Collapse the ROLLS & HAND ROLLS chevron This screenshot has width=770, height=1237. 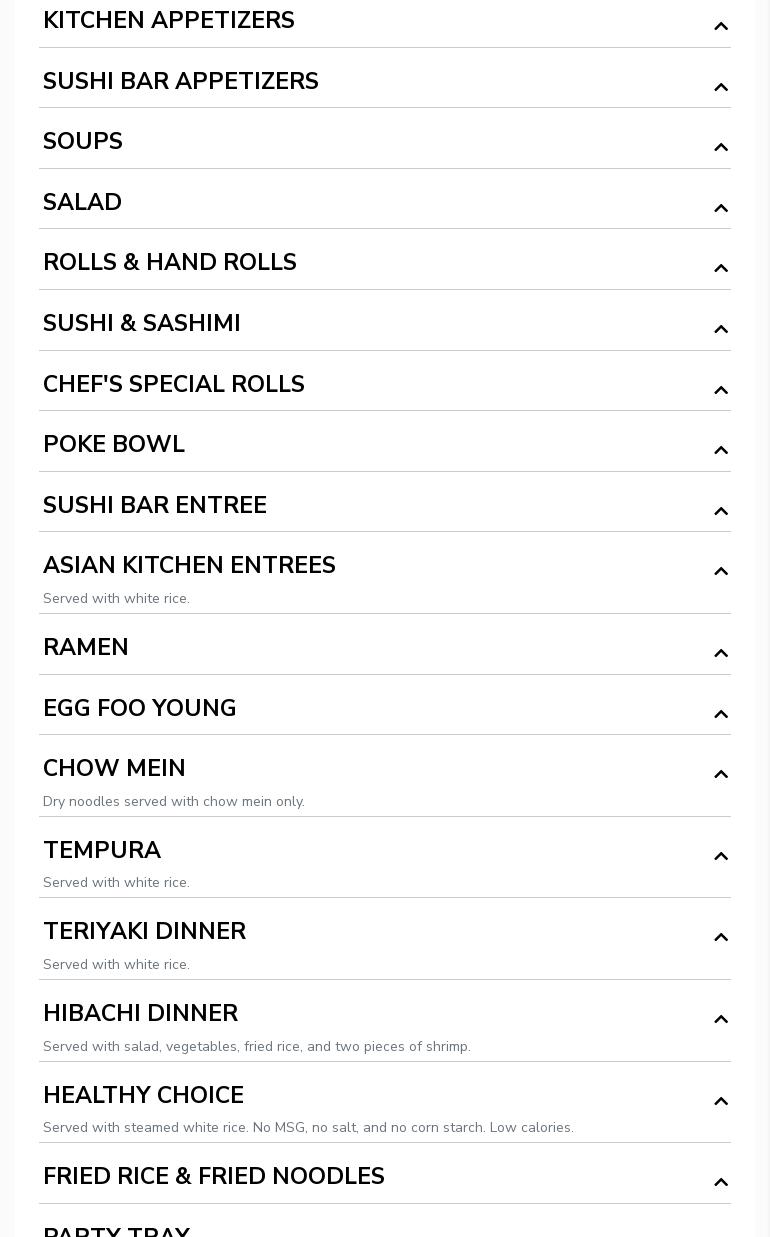(721, 268)
